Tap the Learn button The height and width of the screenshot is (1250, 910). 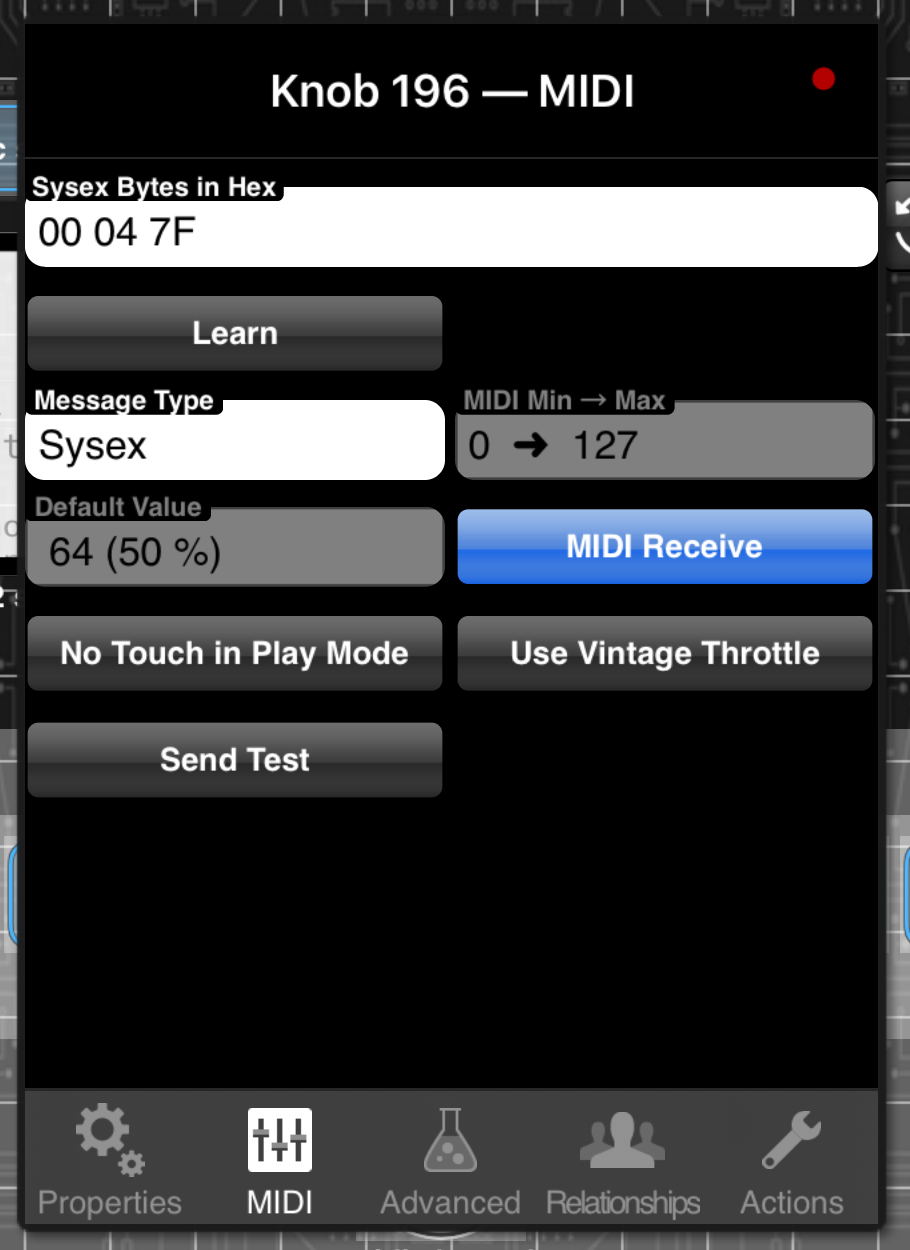(x=235, y=334)
